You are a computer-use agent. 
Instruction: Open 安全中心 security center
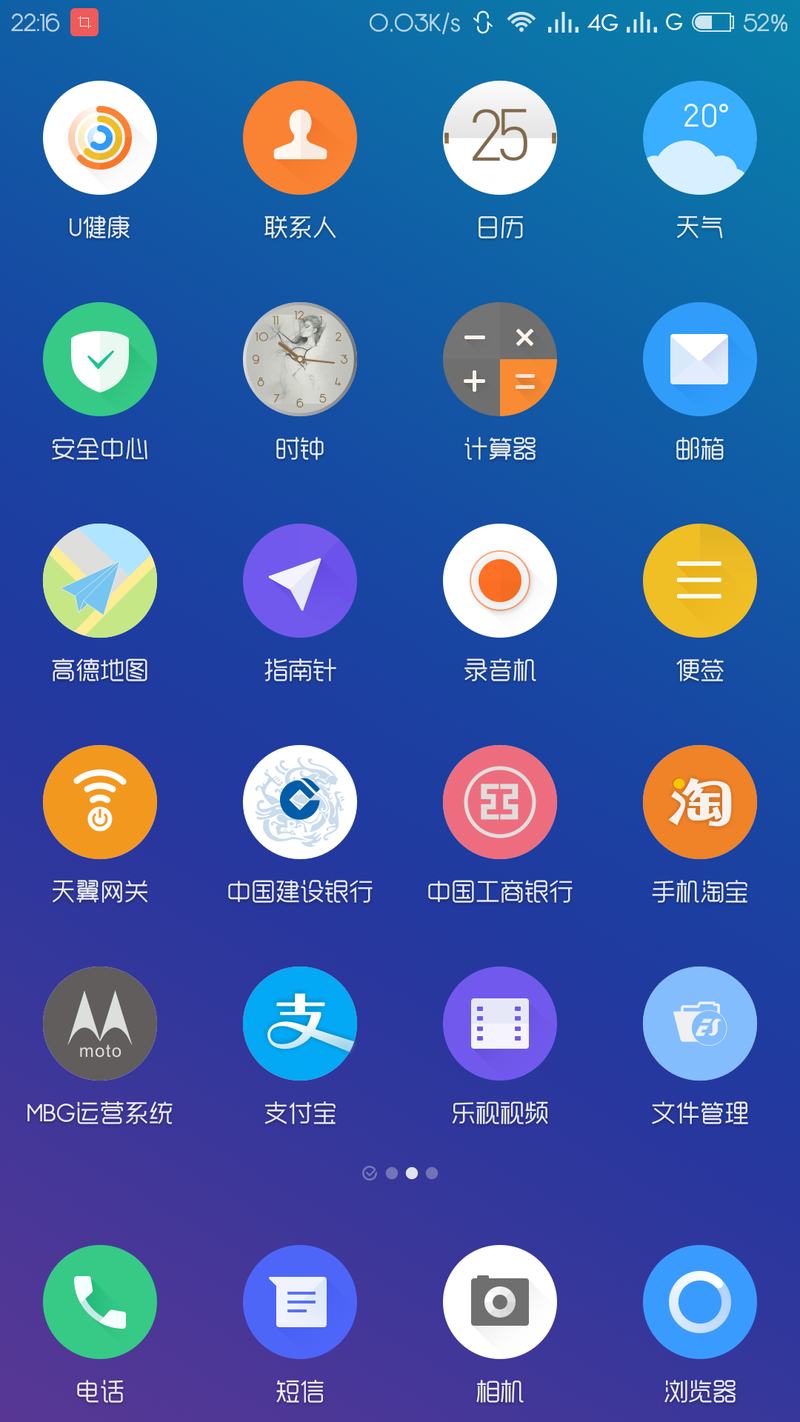click(100, 359)
